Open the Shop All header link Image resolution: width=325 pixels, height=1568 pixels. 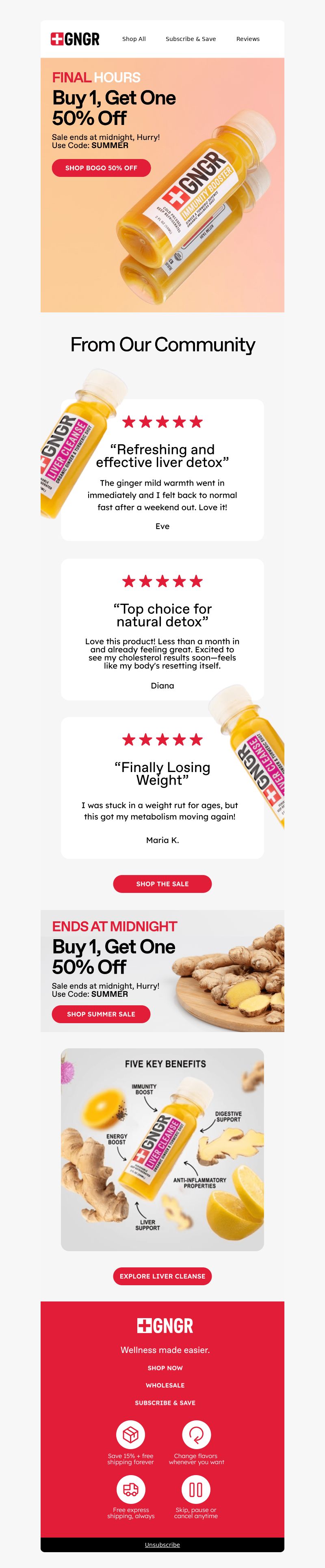point(134,39)
